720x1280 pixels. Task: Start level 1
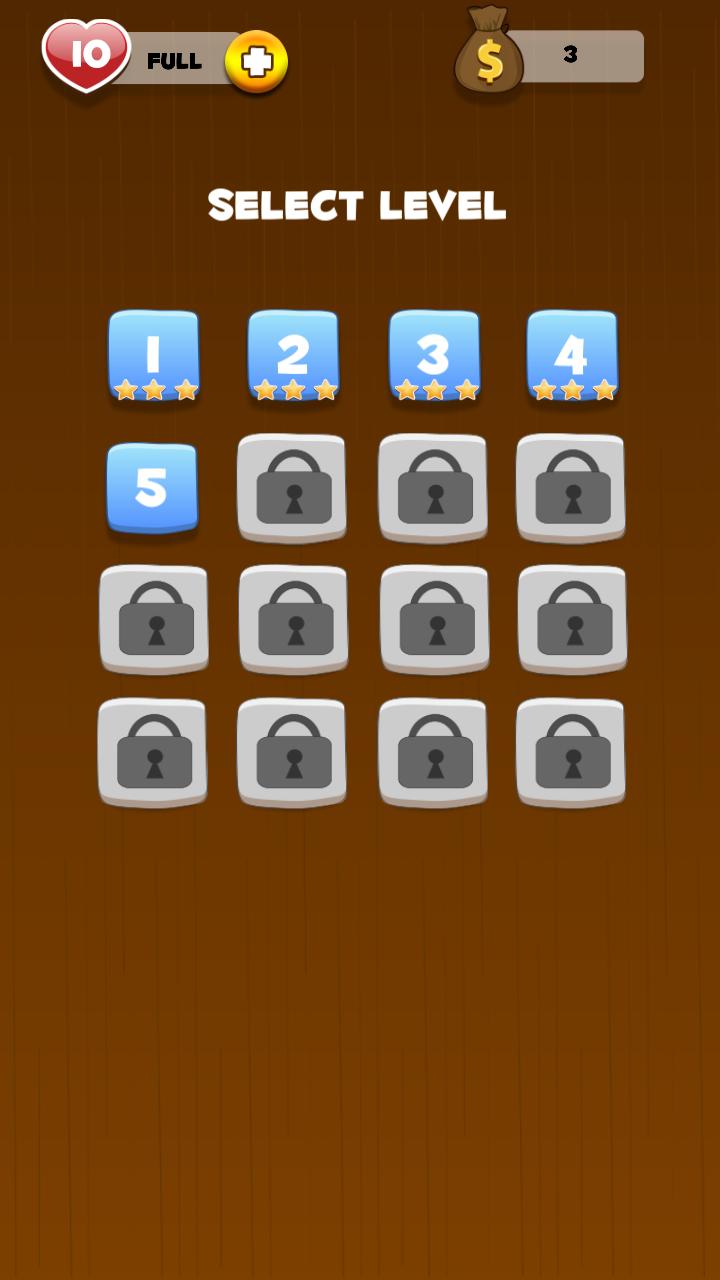pyautogui.click(x=153, y=356)
